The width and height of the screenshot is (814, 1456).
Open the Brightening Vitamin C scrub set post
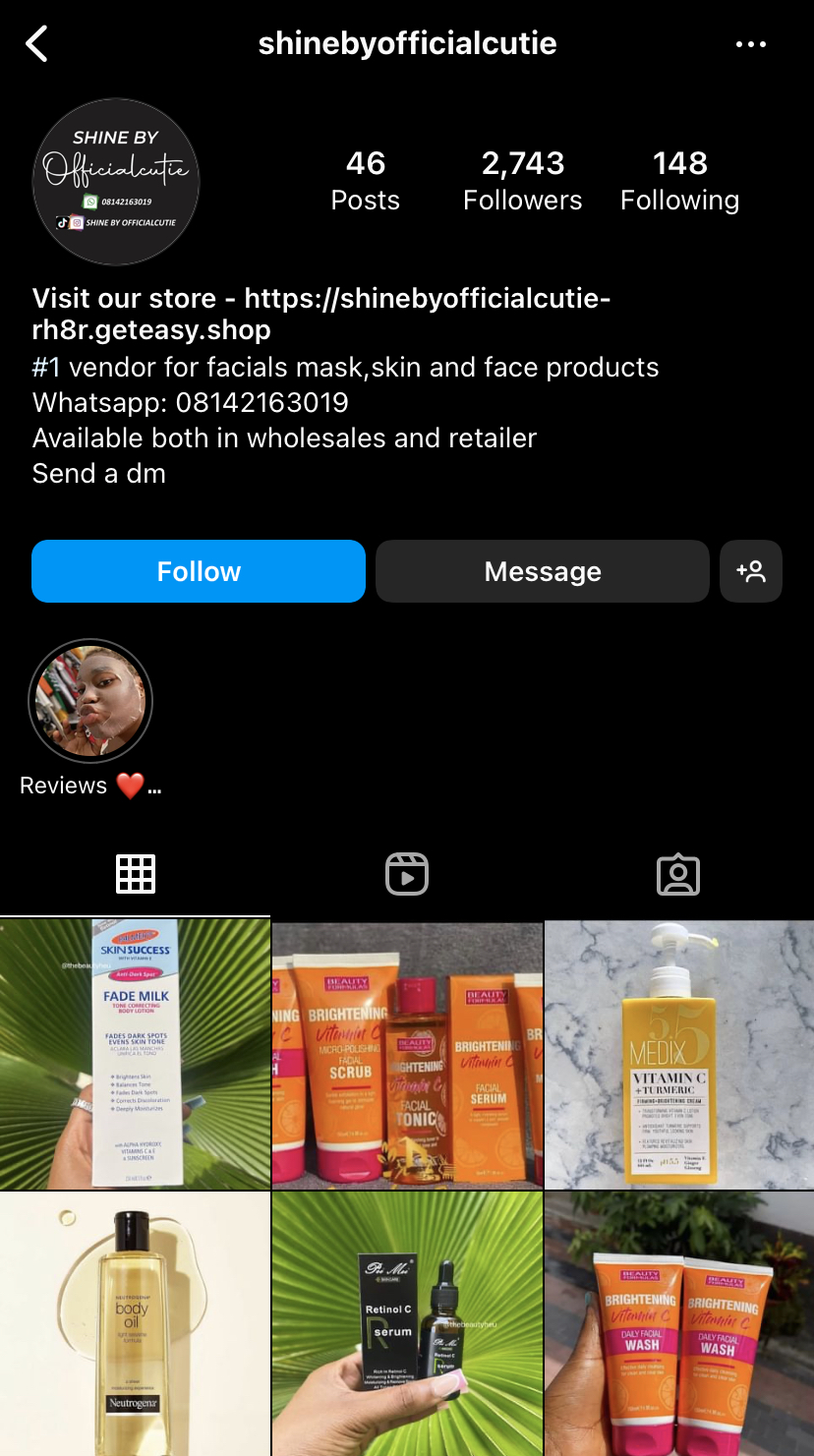pyautogui.click(x=407, y=1054)
